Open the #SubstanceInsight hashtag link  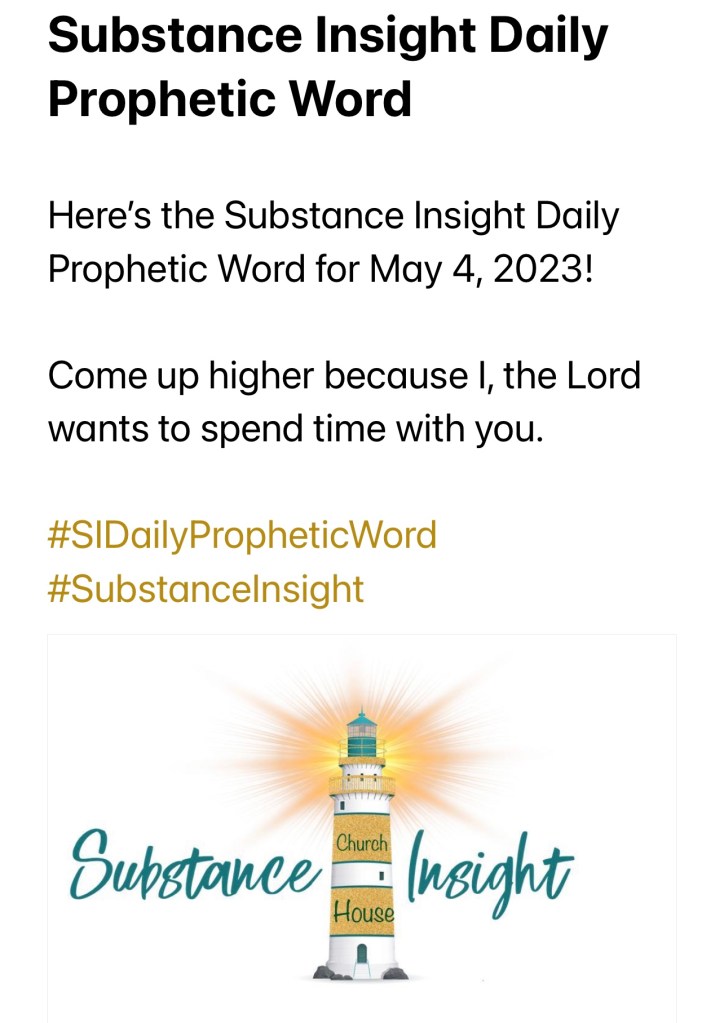coord(205,589)
